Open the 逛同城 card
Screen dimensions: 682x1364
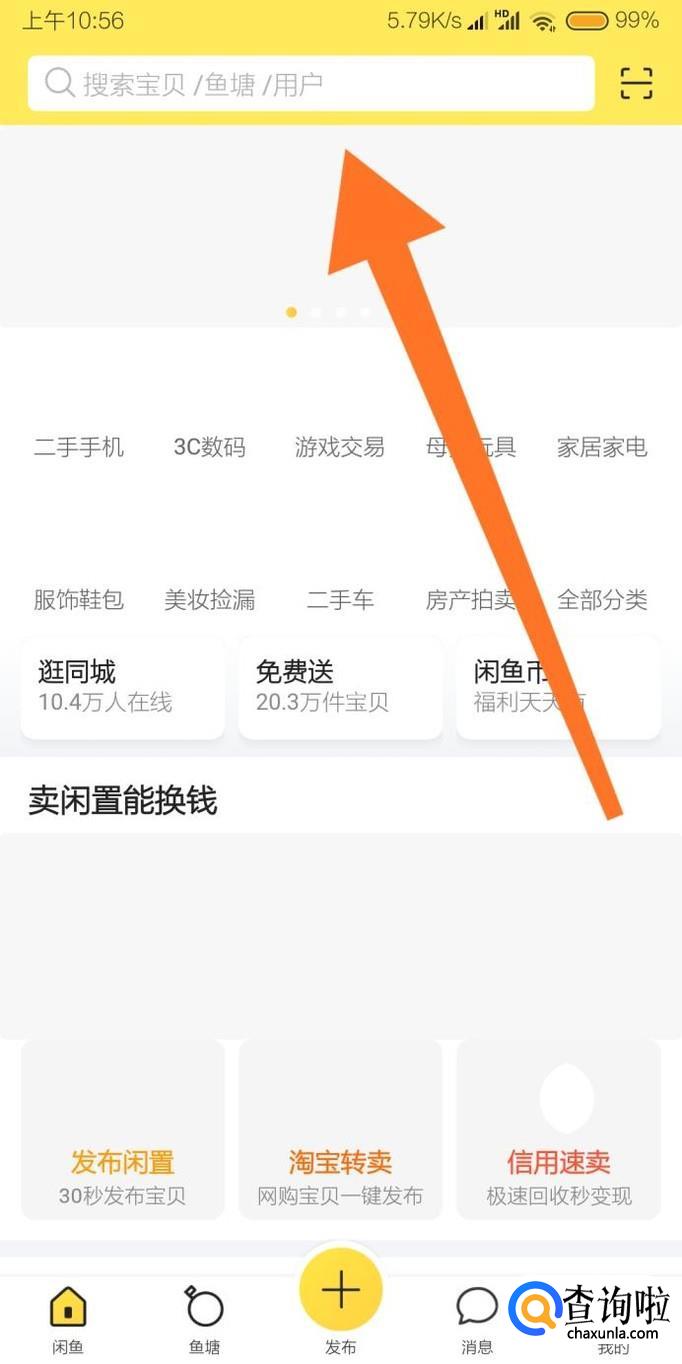(123, 687)
